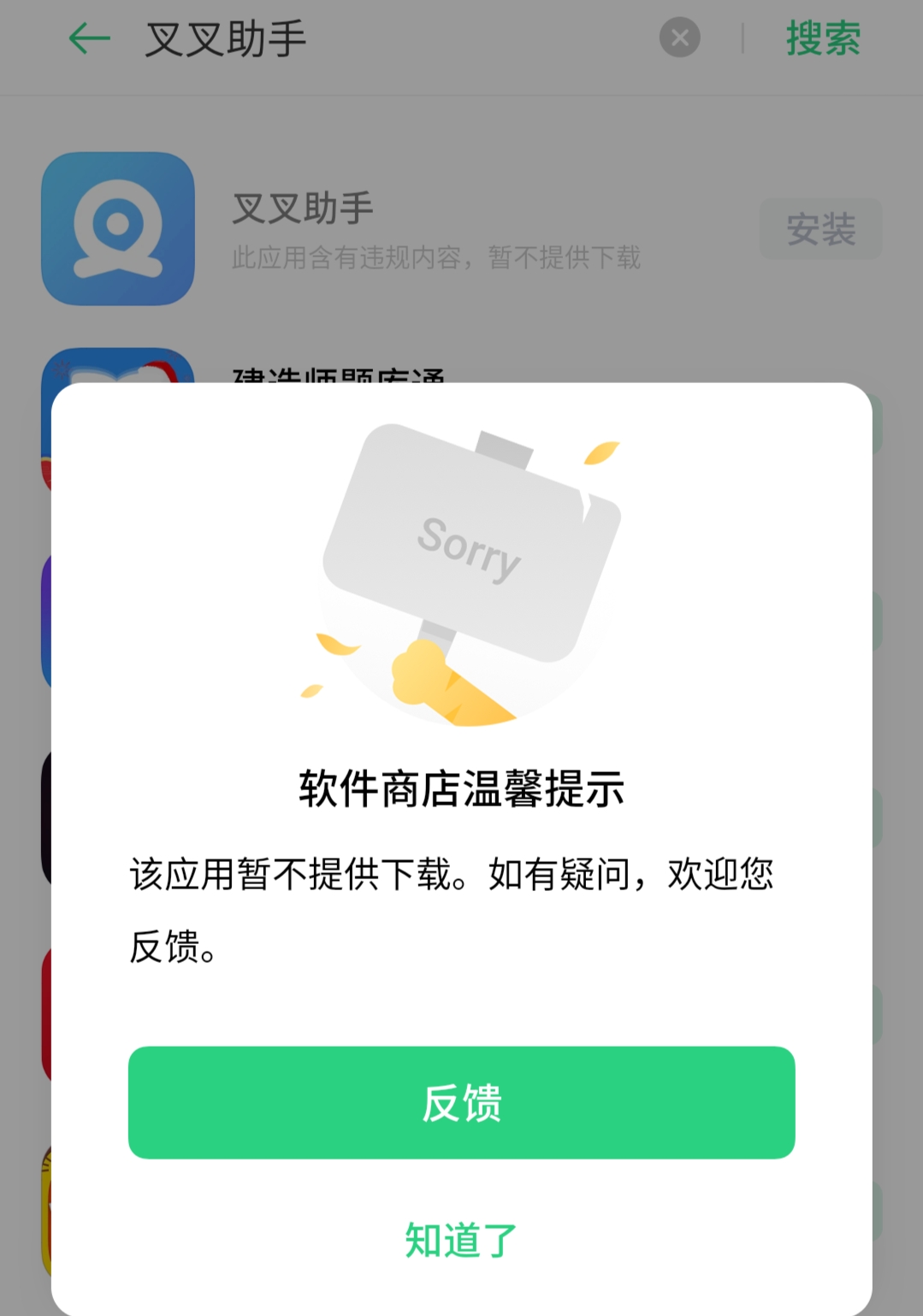Tap the green 反馈 feedback button
923x1316 pixels.
461,1102
